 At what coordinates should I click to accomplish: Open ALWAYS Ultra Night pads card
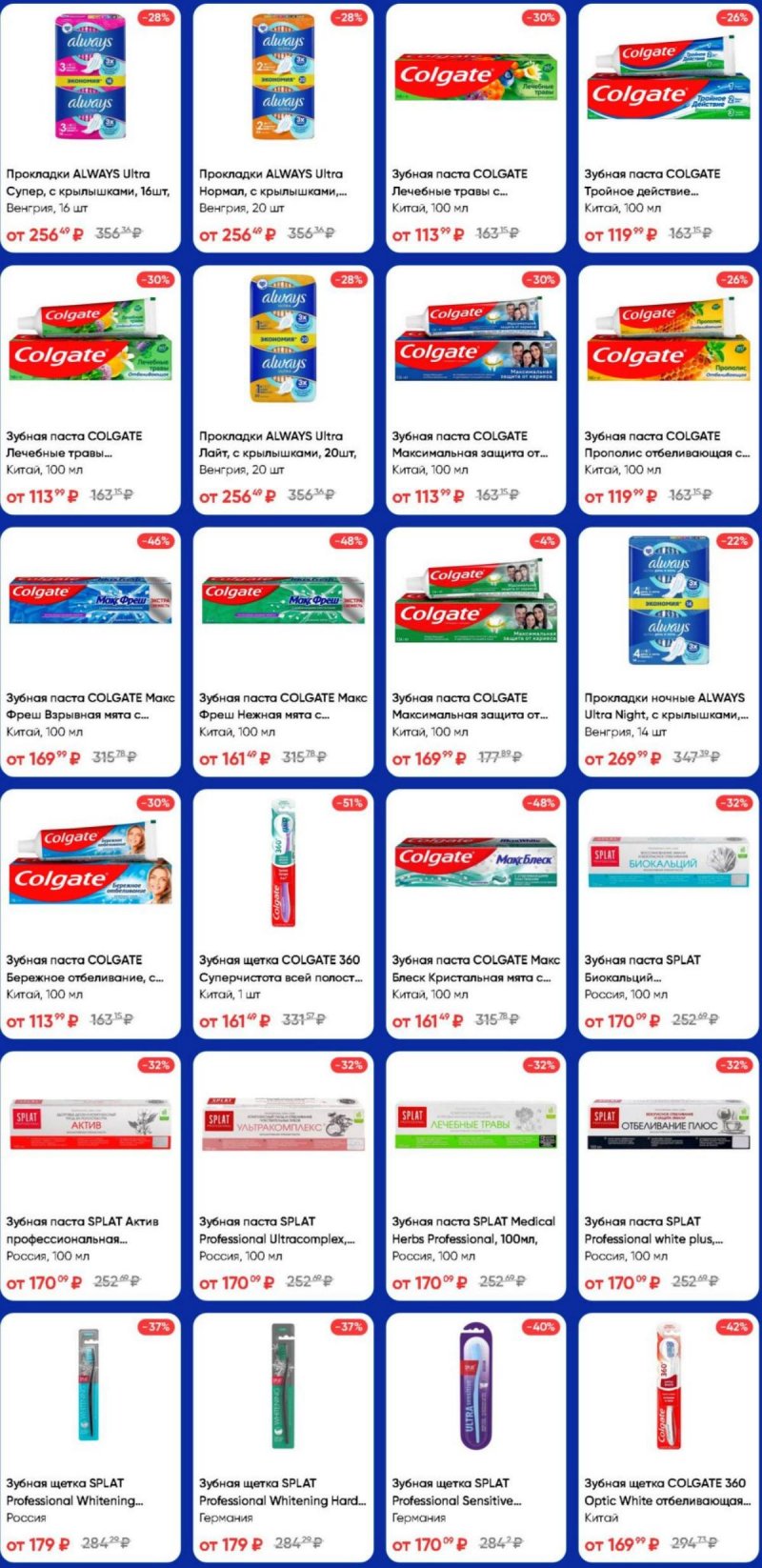(669, 653)
